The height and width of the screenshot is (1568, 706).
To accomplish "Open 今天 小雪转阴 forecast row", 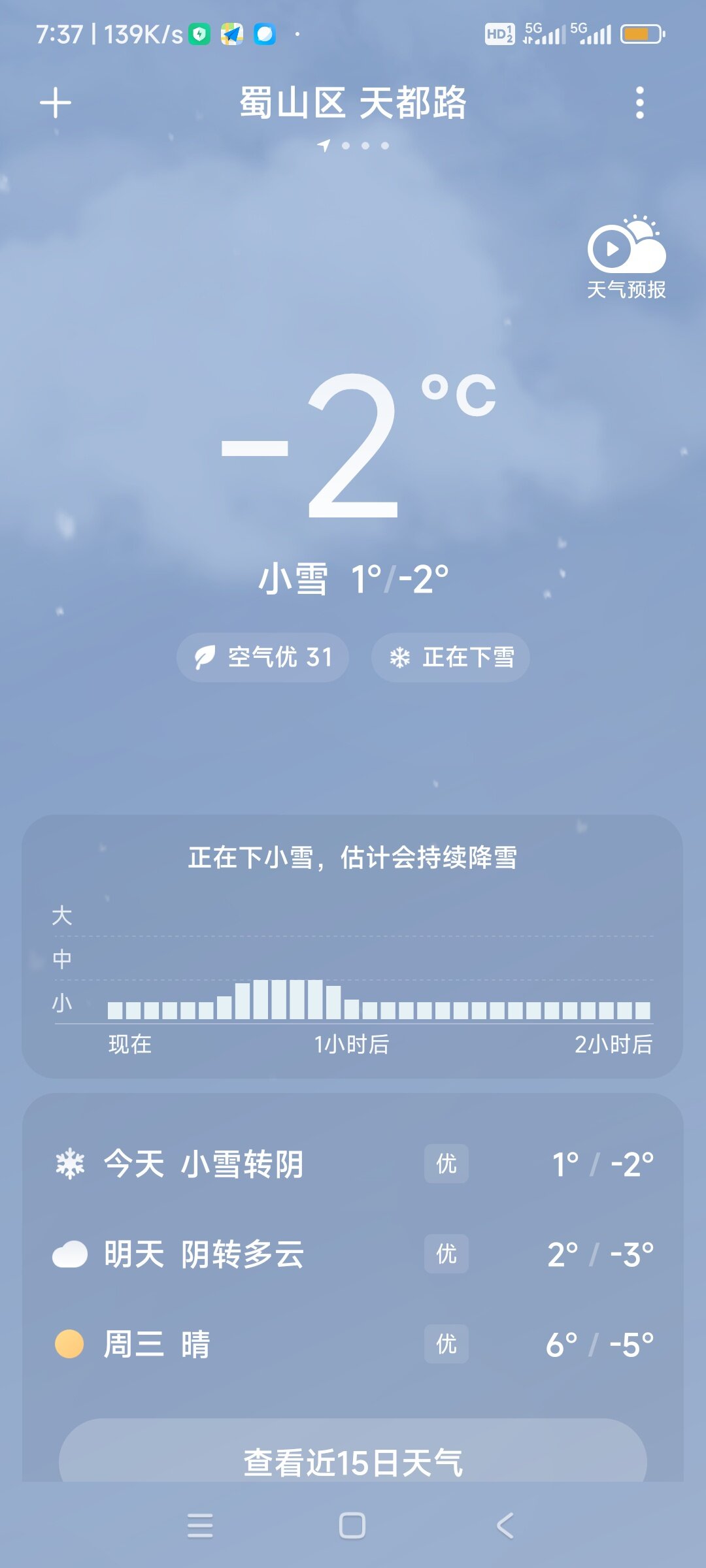I will coord(353,1164).
